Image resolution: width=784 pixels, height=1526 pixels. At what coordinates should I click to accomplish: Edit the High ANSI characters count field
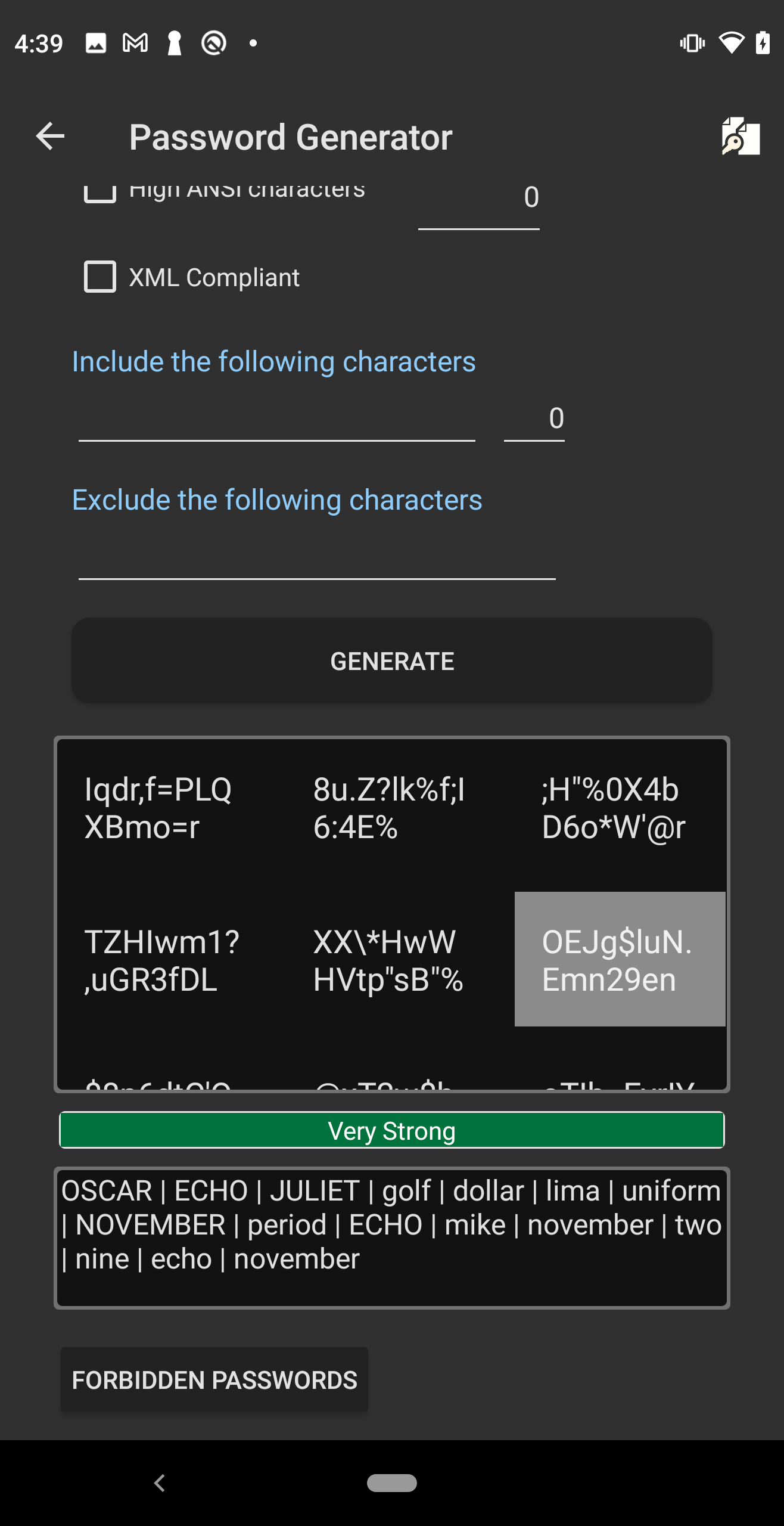coord(479,200)
